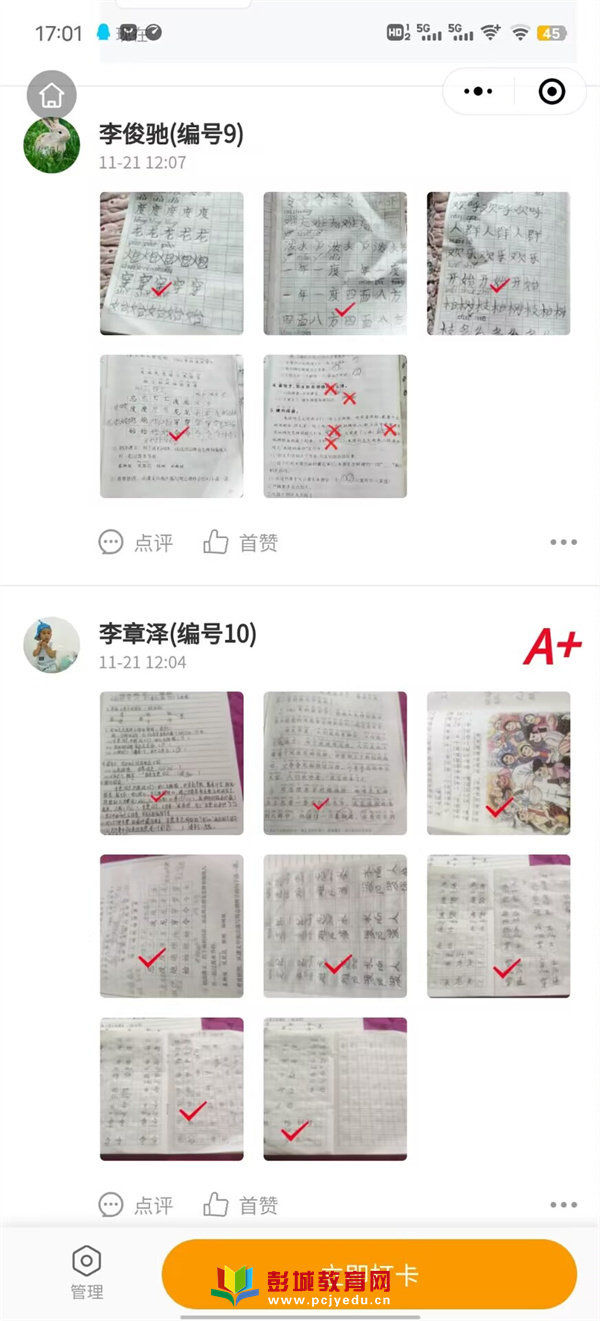Viewport: 600px width, 1321px height.
Task: Close the mini program via circle icon
Action: (x=551, y=92)
